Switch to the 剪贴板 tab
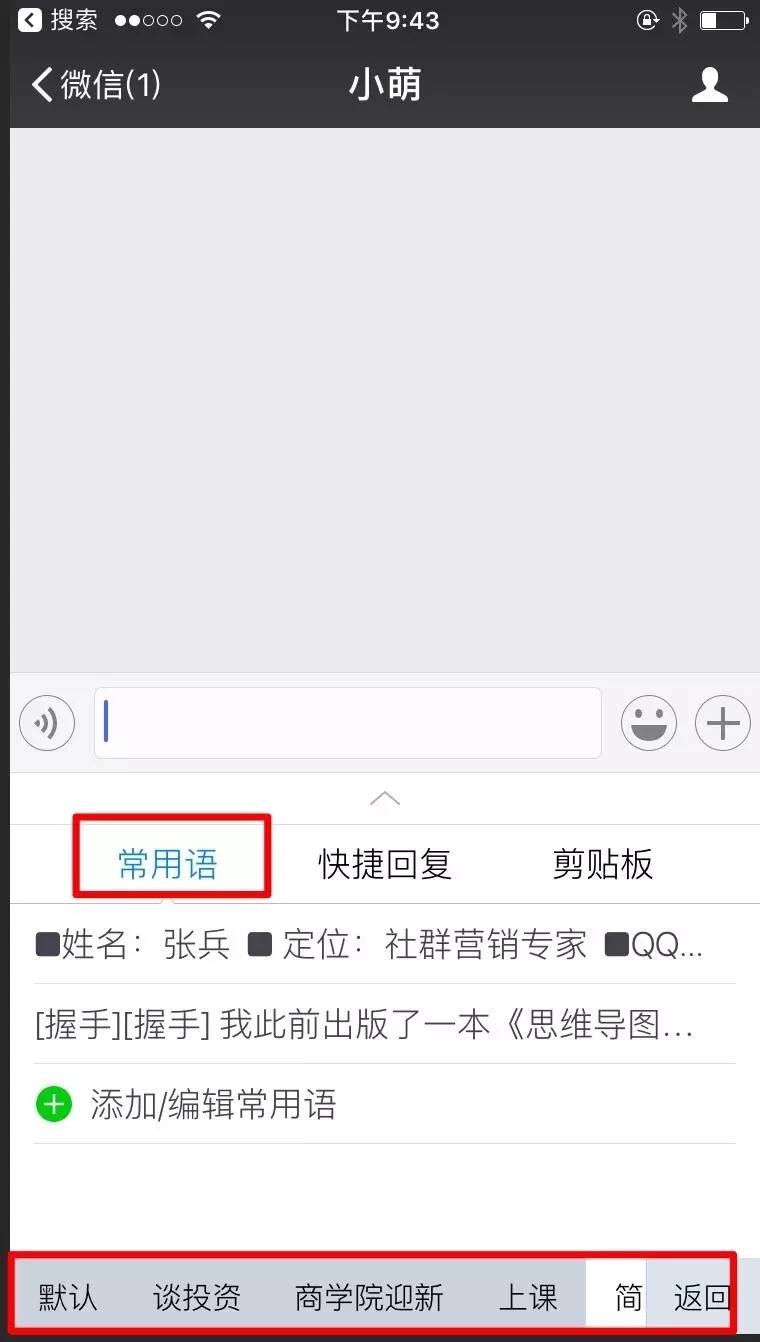This screenshot has height=1342, width=760. point(602,864)
